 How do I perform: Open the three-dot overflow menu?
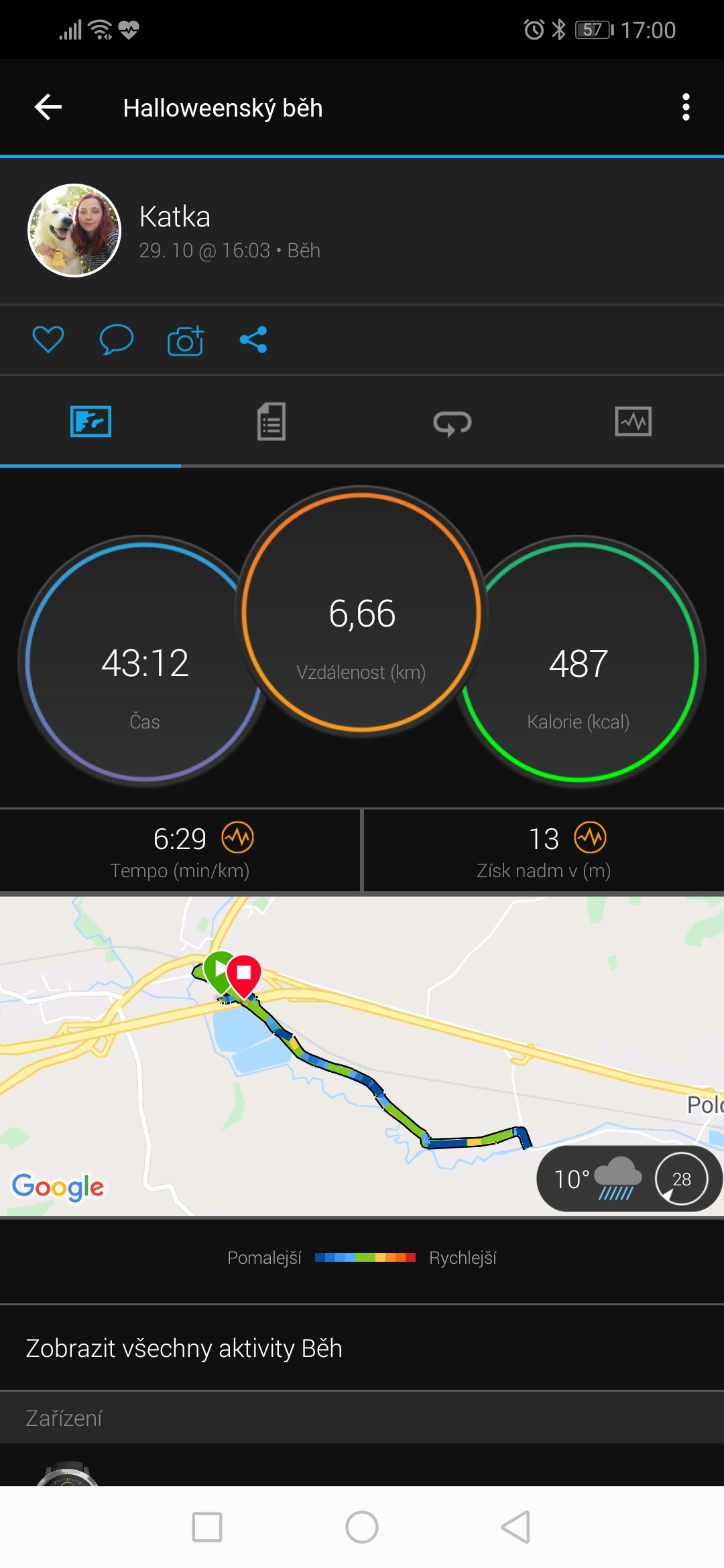tap(685, 107)
